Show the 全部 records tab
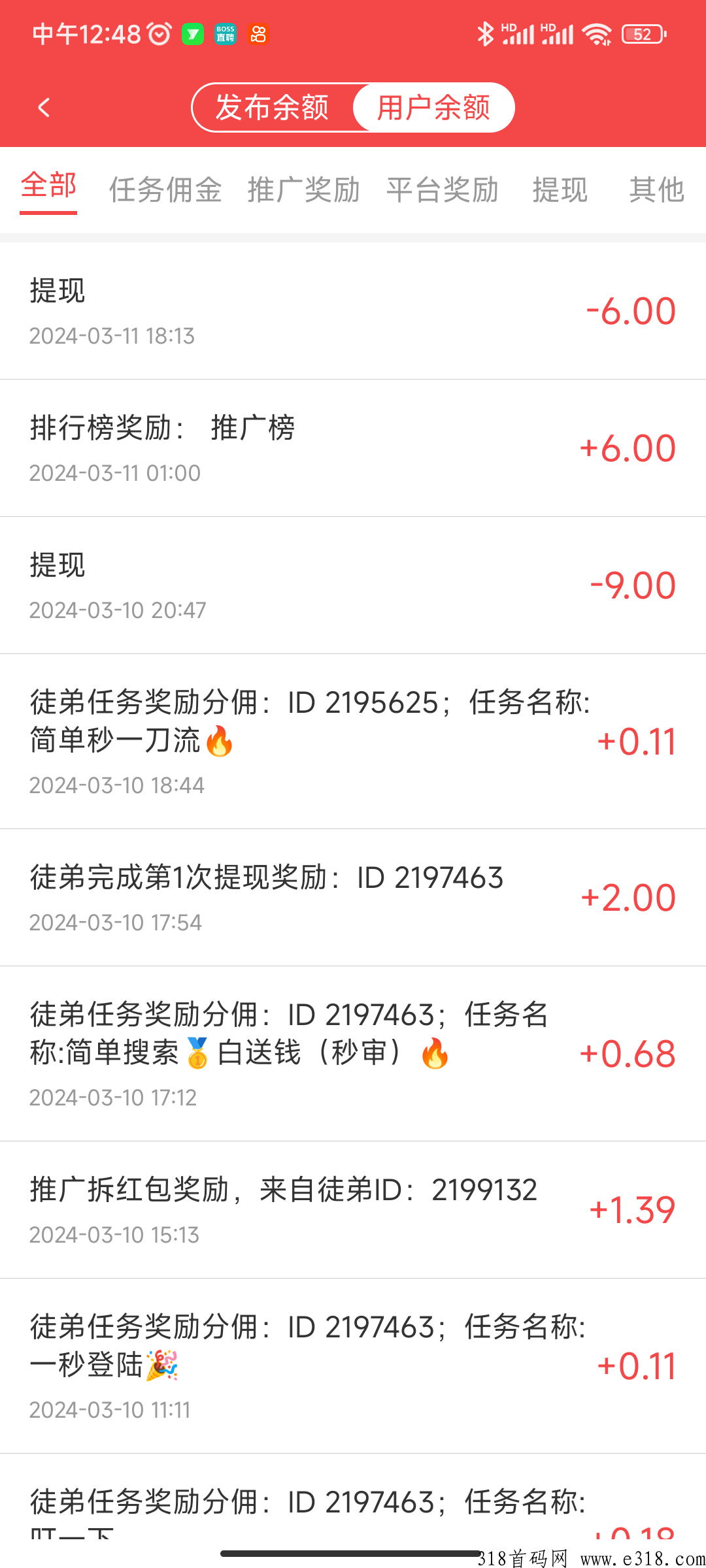The height and width of the screenshot is (1568, 706). [x=48, y=186]
